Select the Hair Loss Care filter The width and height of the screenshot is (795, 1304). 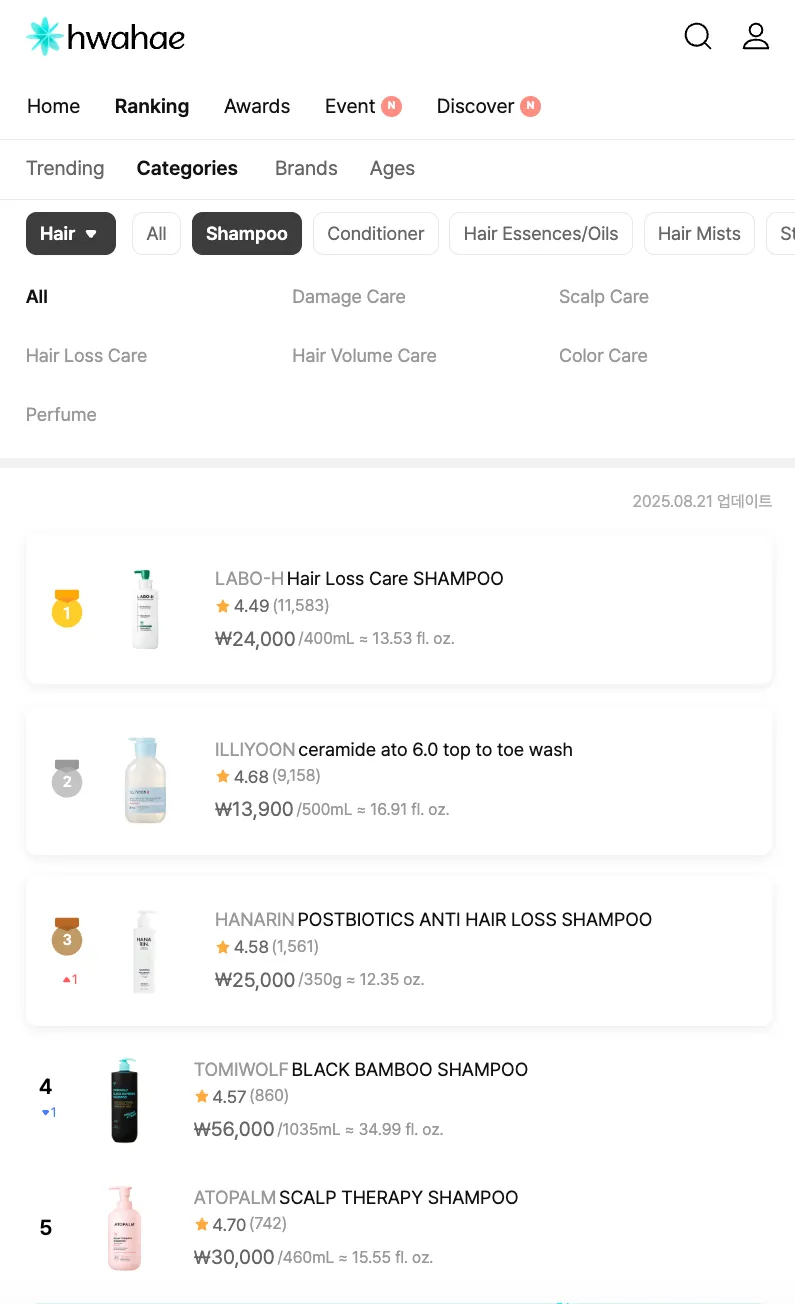click(86, 356)
